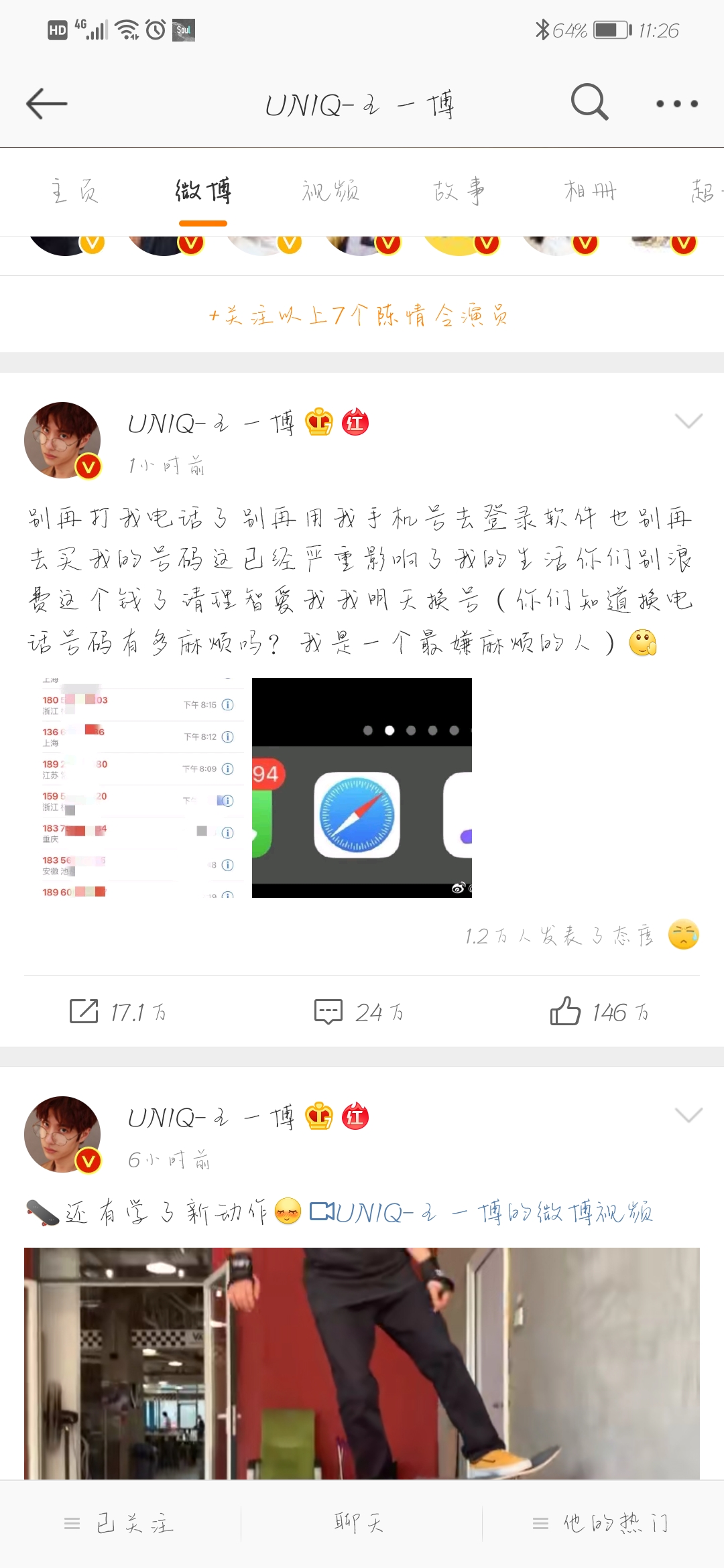Repost the post with 17.1万 shares

[119, 1012]
